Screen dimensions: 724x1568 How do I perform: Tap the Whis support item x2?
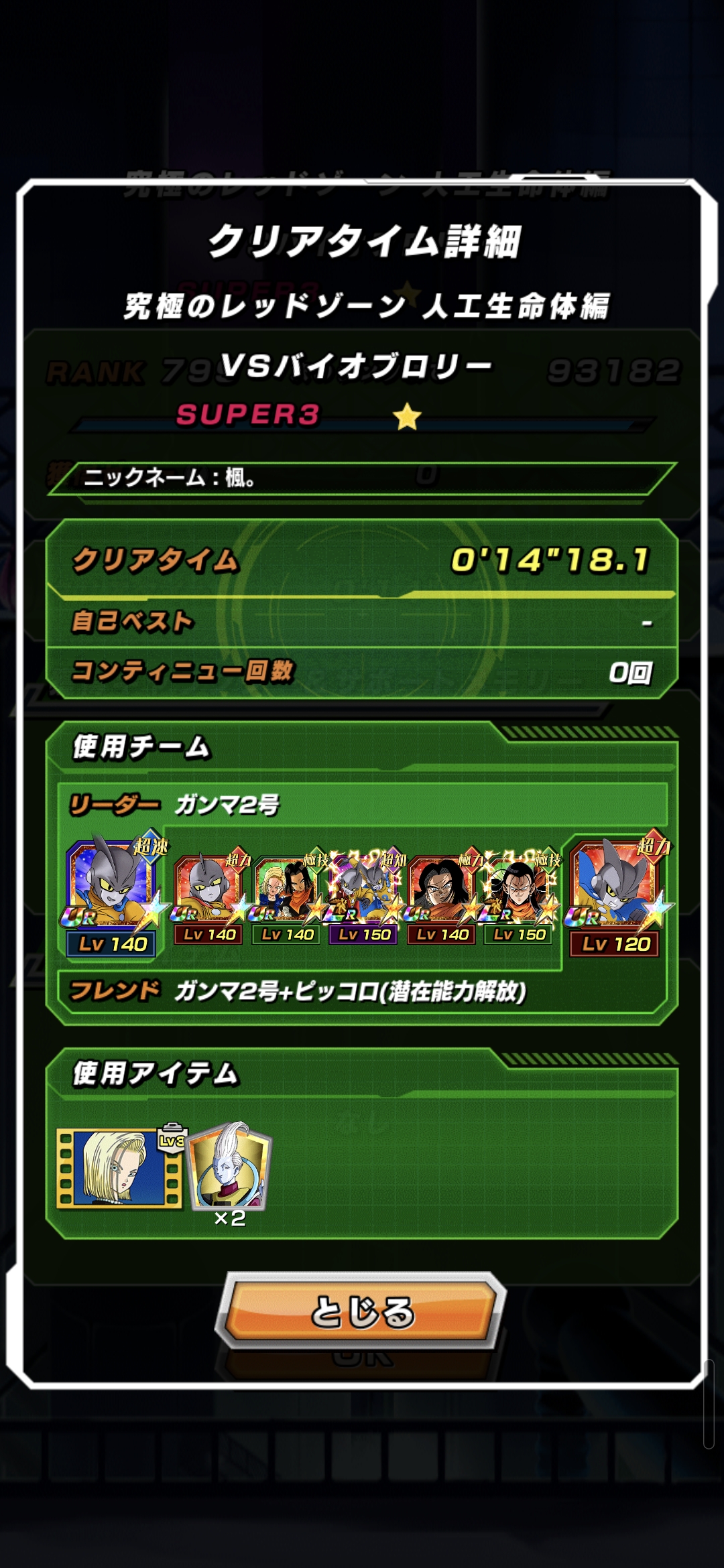[231, 1167]
